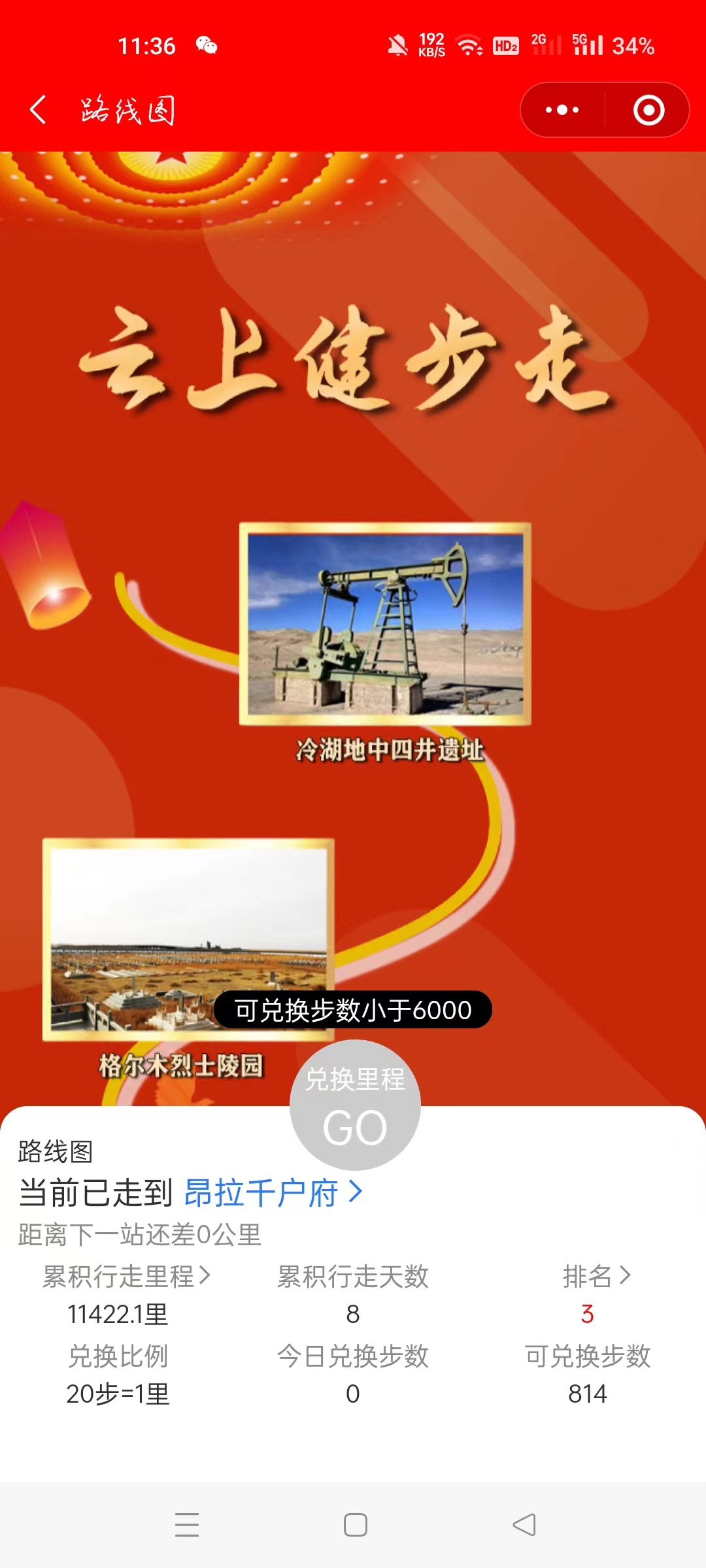Tap the 兑换里程 GO button
Screen dimensions: 706x1568
coord(355,1105)
